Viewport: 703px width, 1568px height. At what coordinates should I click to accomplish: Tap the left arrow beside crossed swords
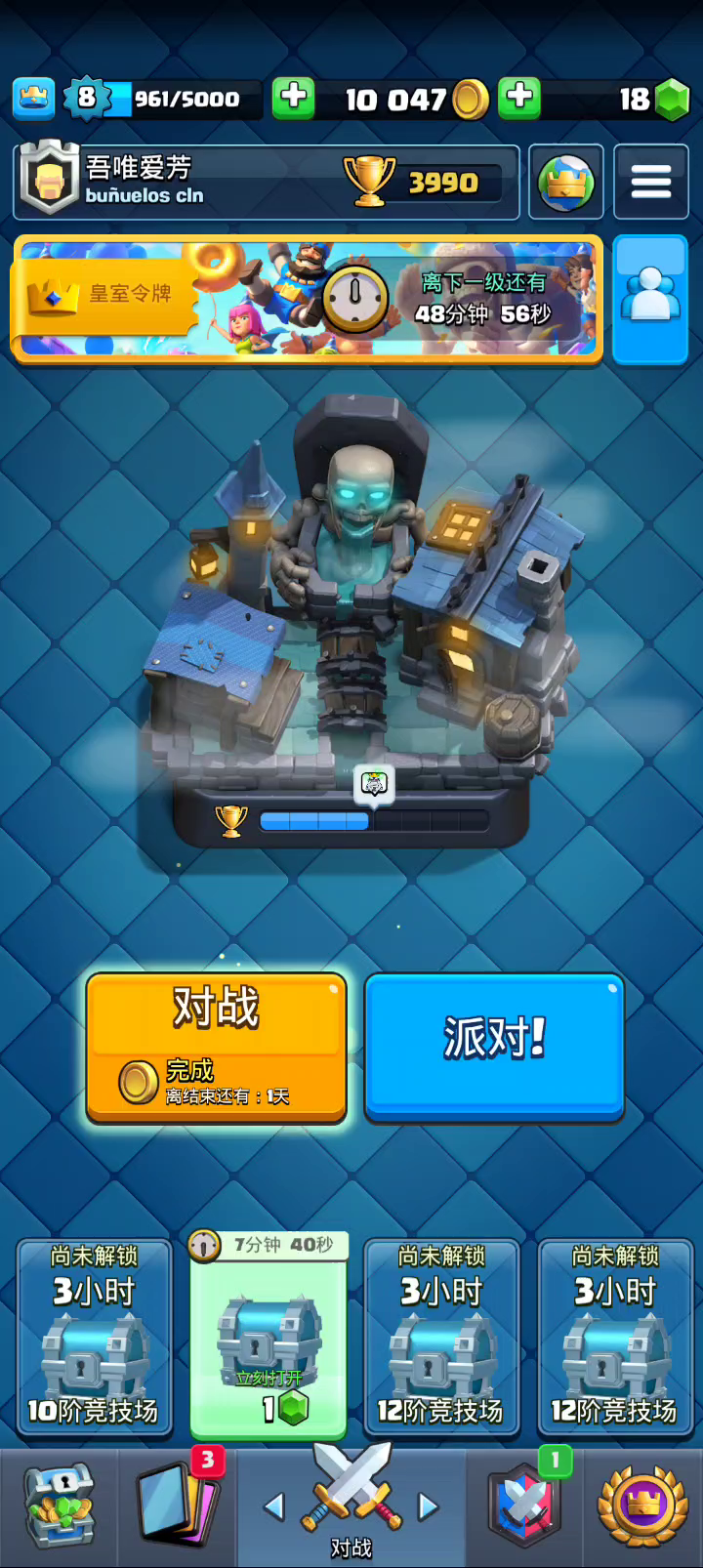[274, 1506]
